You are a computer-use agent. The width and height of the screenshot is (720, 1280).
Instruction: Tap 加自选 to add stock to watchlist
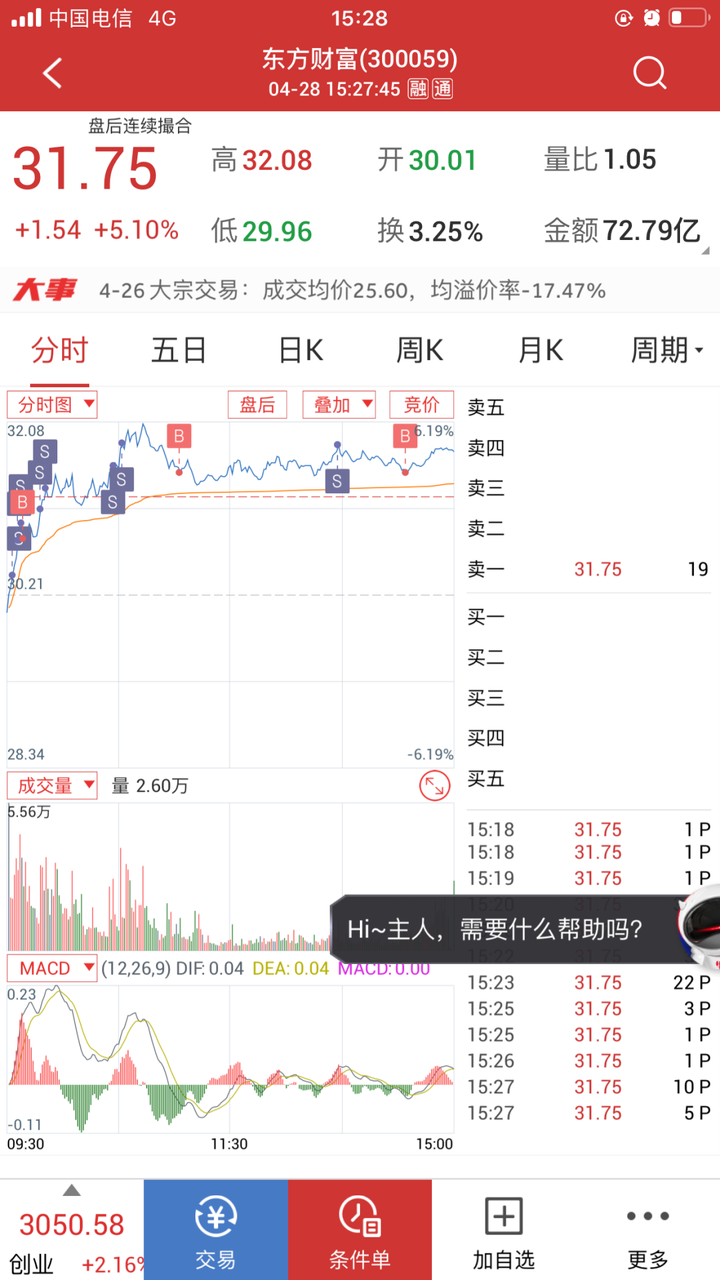tap(503, 1228)
